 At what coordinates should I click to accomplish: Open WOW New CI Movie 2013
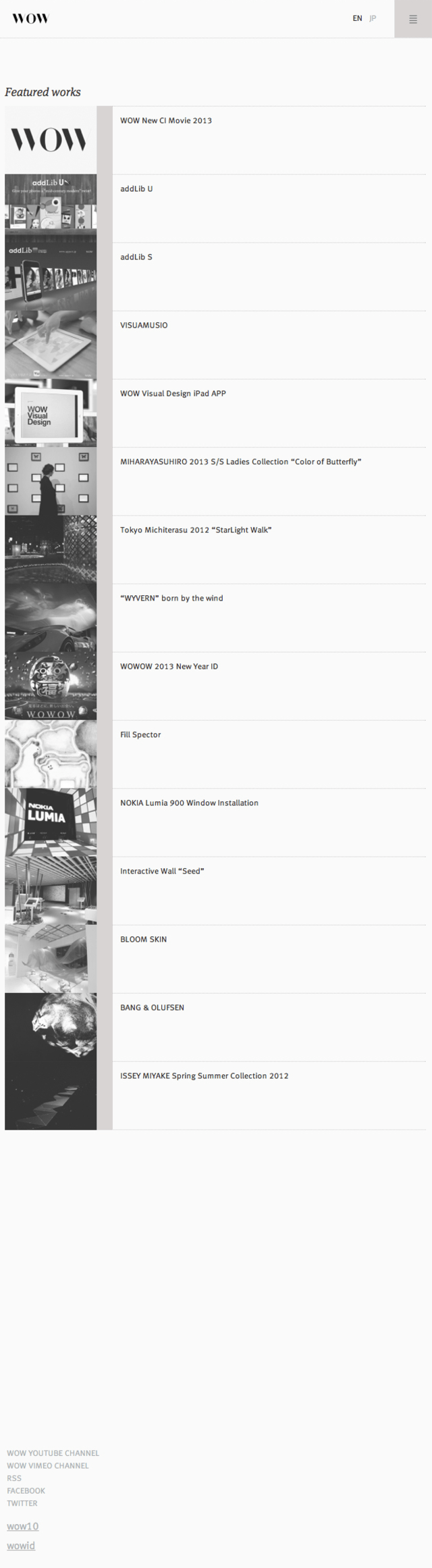tap(166, 121)
